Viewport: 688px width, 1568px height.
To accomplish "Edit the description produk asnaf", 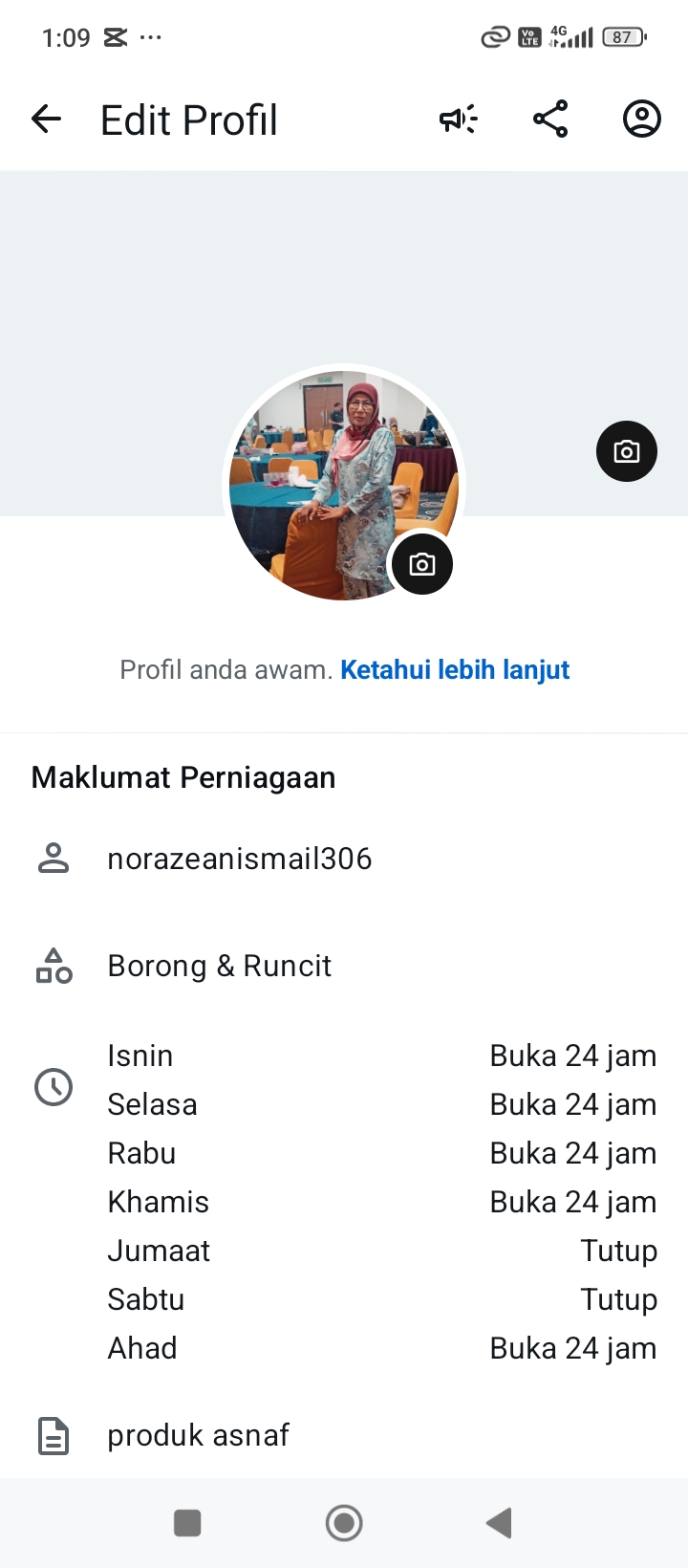I will pyautogui.click(x=198, y=1435).
